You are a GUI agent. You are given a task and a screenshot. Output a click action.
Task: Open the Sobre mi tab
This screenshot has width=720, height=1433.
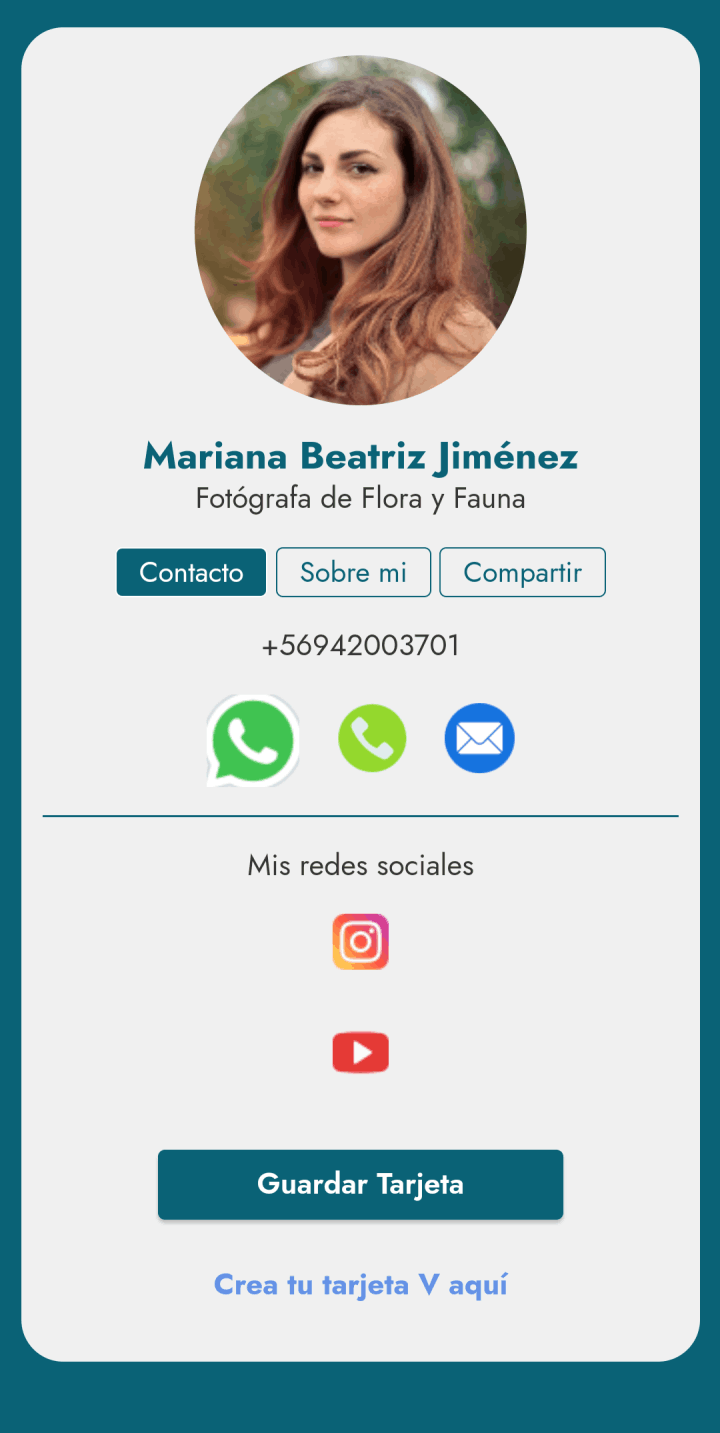353,572
